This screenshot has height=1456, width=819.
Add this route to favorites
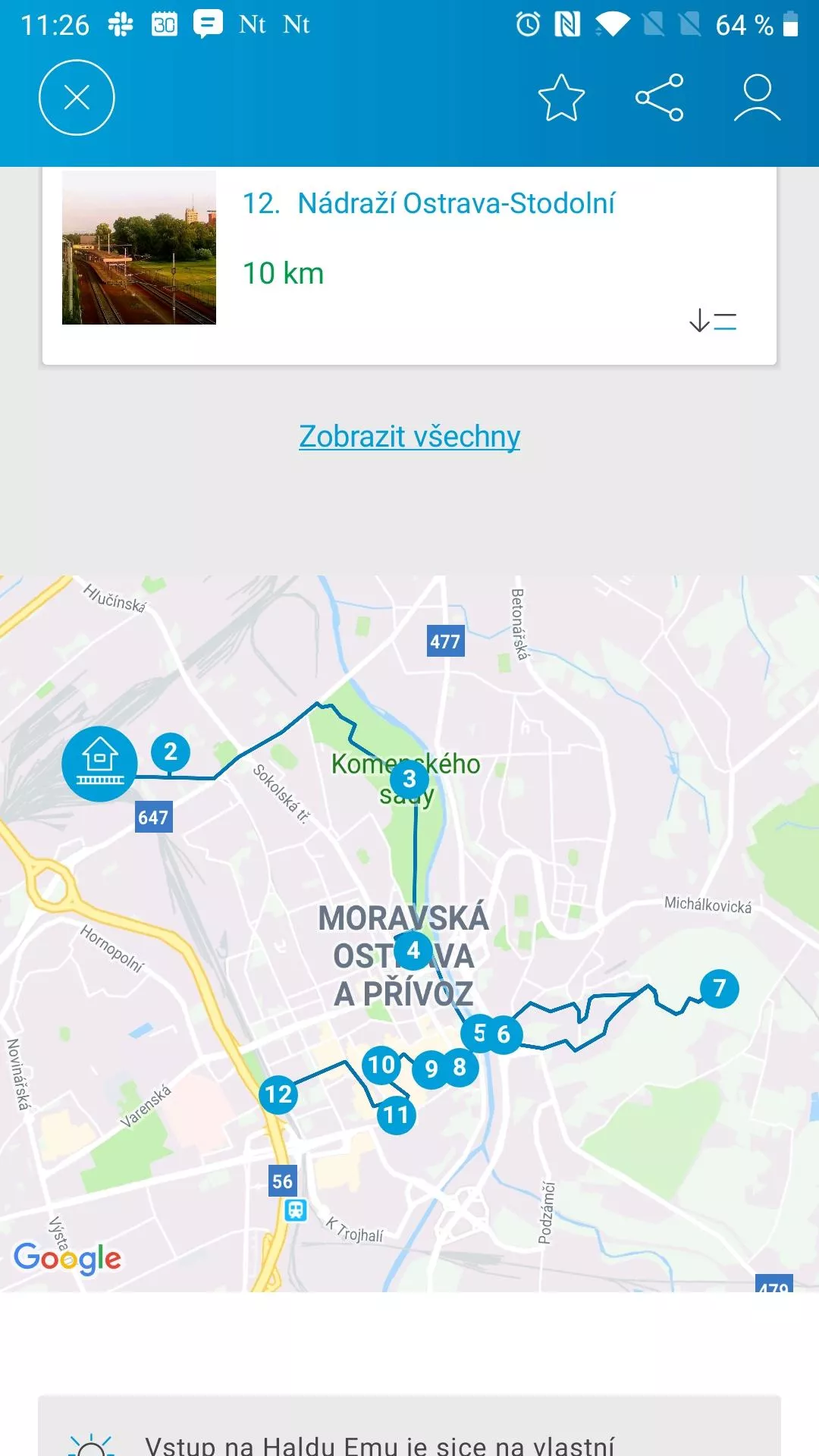pos(561,98)
